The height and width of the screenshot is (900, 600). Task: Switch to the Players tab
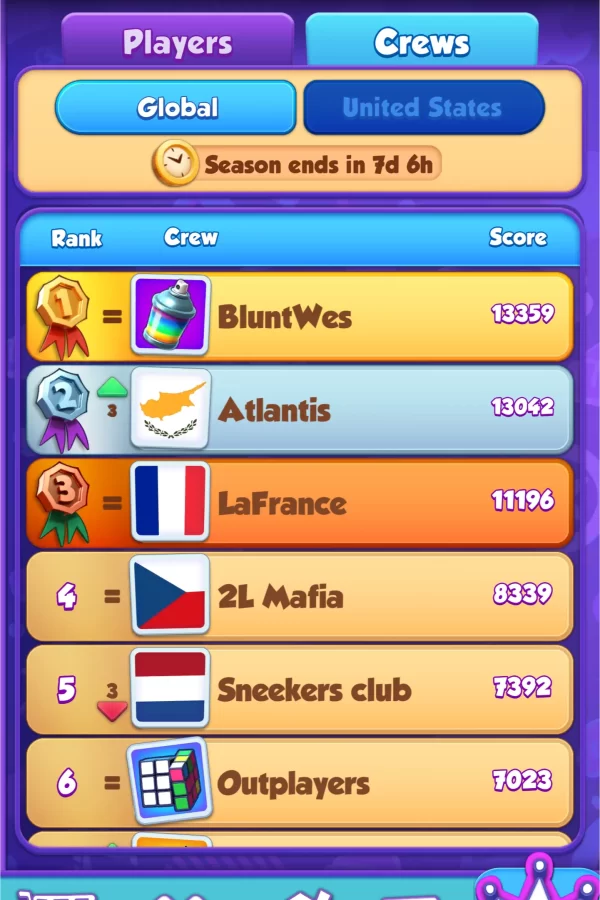[177, 43]
